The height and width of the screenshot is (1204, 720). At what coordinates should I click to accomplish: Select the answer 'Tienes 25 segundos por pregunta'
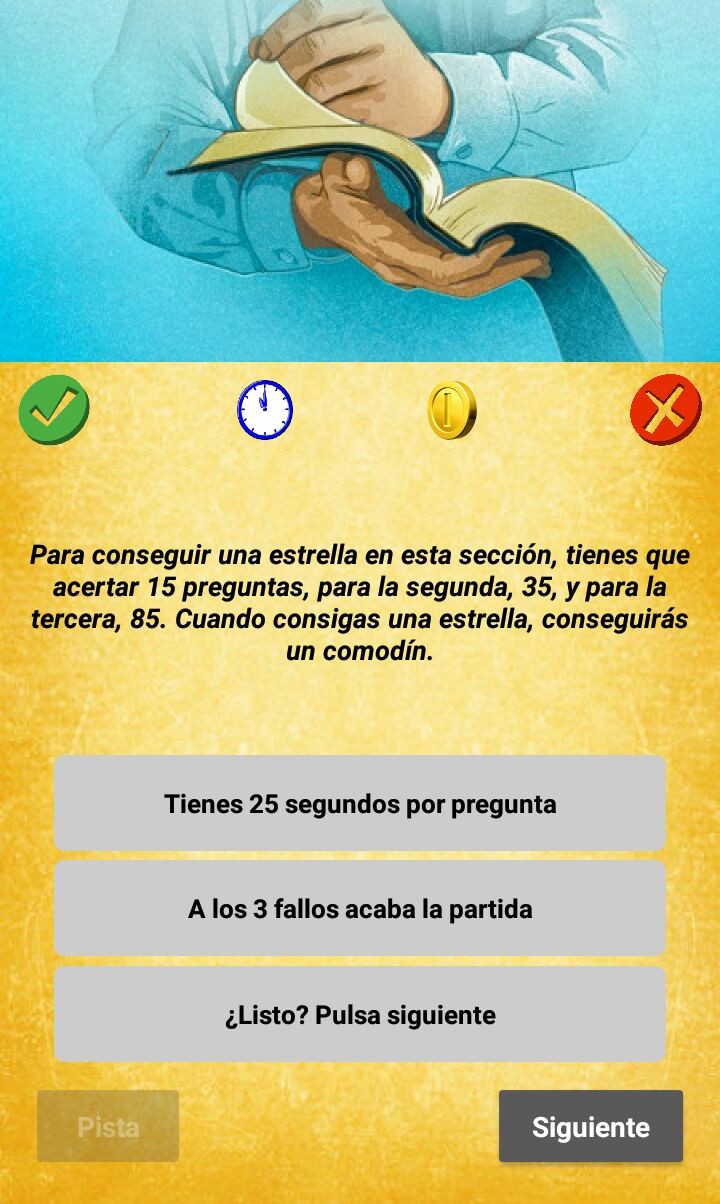pyautogui.click(x=360, y=803)
